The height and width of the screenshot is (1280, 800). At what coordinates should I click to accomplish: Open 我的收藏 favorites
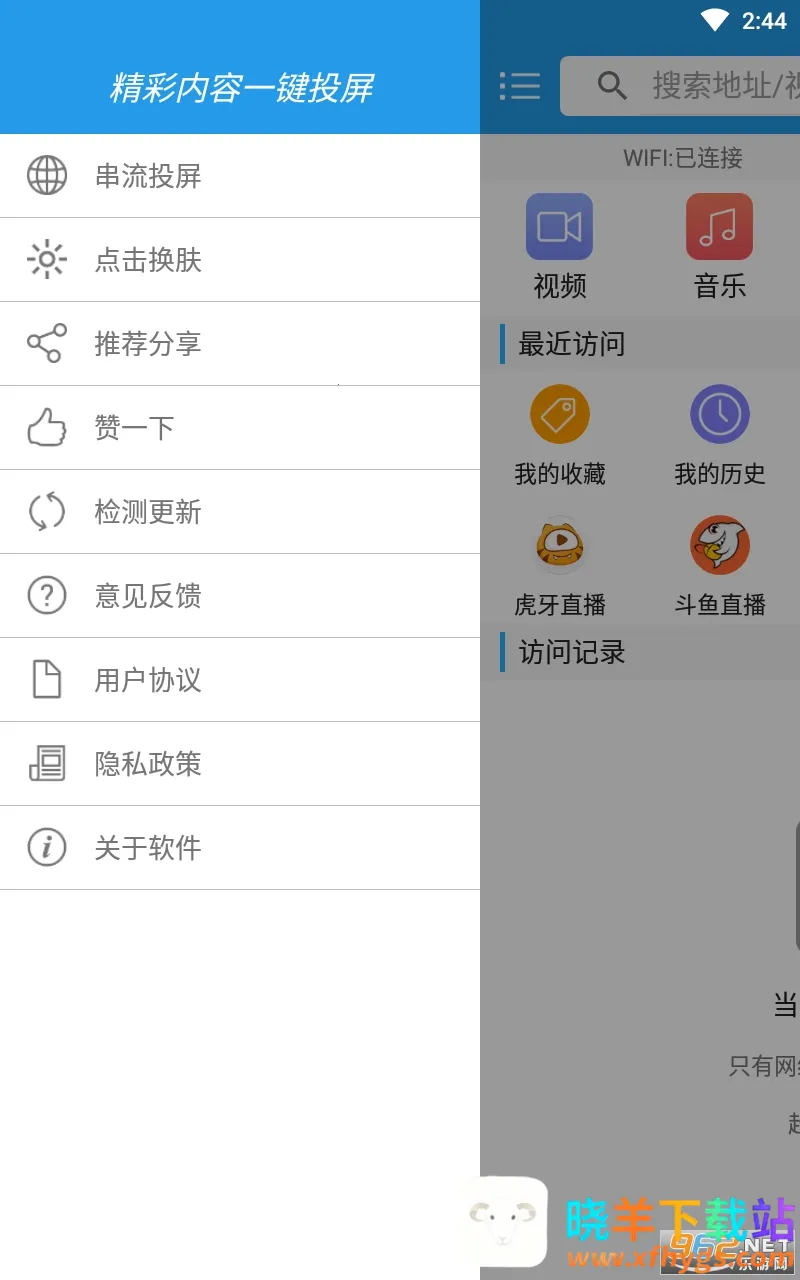560,415
